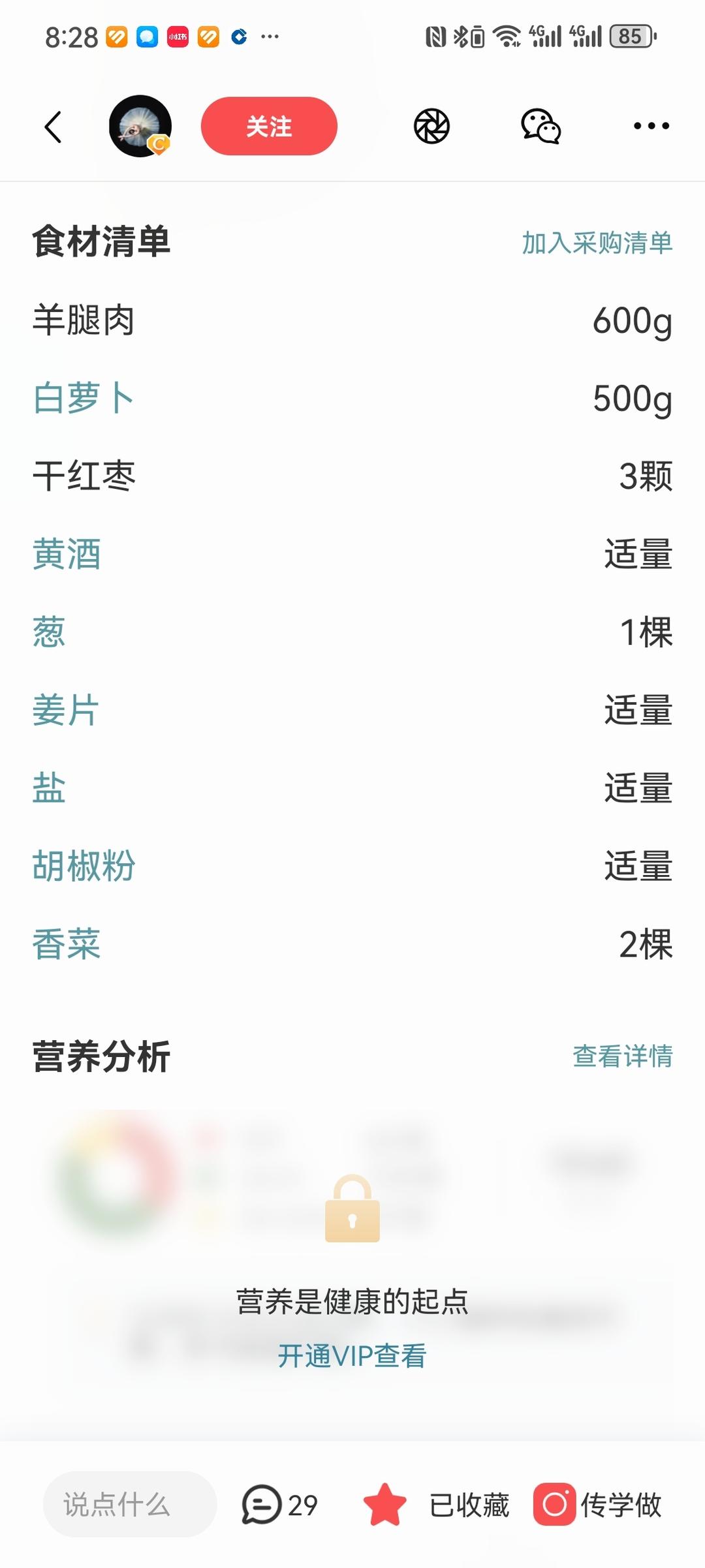The image size is (705, 1568).
Task: Follow the author with 关注 button
Action: point(269,126)
